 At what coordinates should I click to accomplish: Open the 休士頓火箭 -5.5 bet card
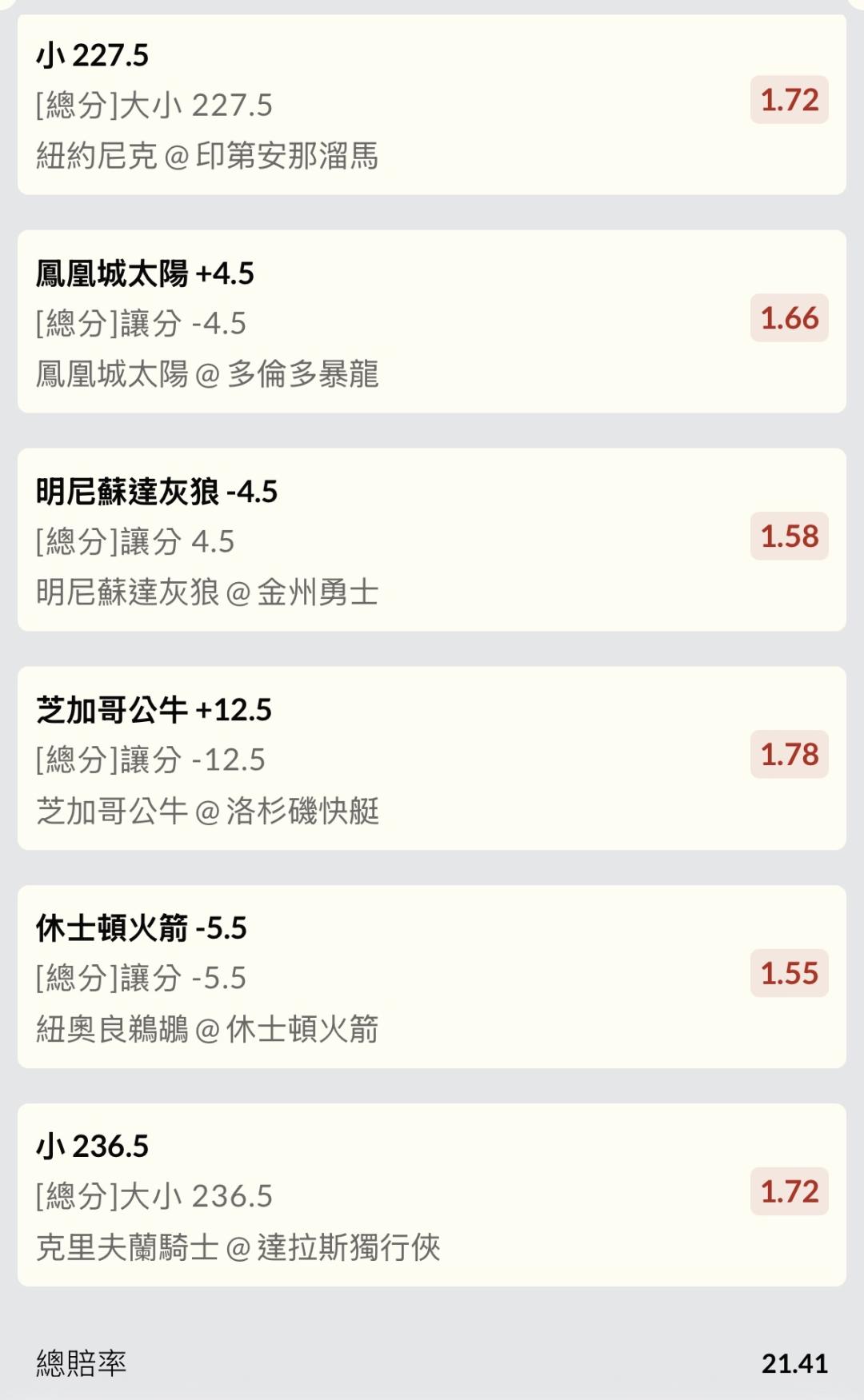pos(432,976)
